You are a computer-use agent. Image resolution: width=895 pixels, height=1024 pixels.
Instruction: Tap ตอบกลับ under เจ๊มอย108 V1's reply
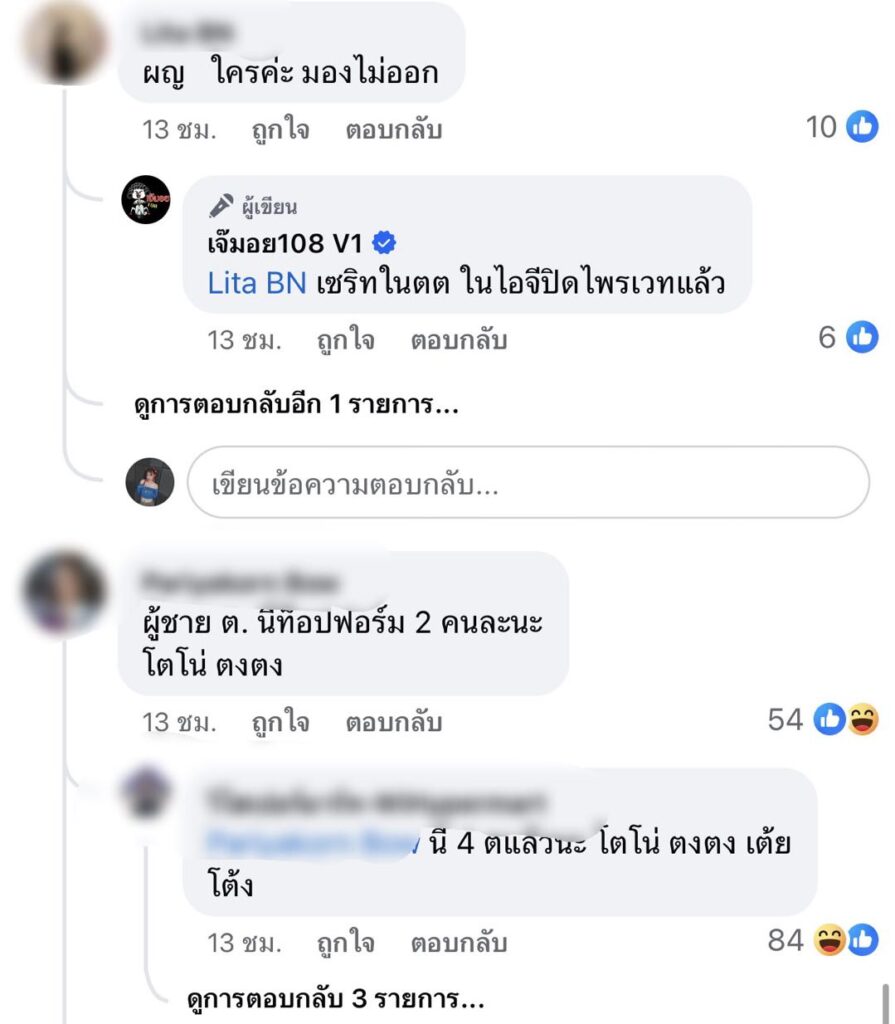[x=459, y=340]
